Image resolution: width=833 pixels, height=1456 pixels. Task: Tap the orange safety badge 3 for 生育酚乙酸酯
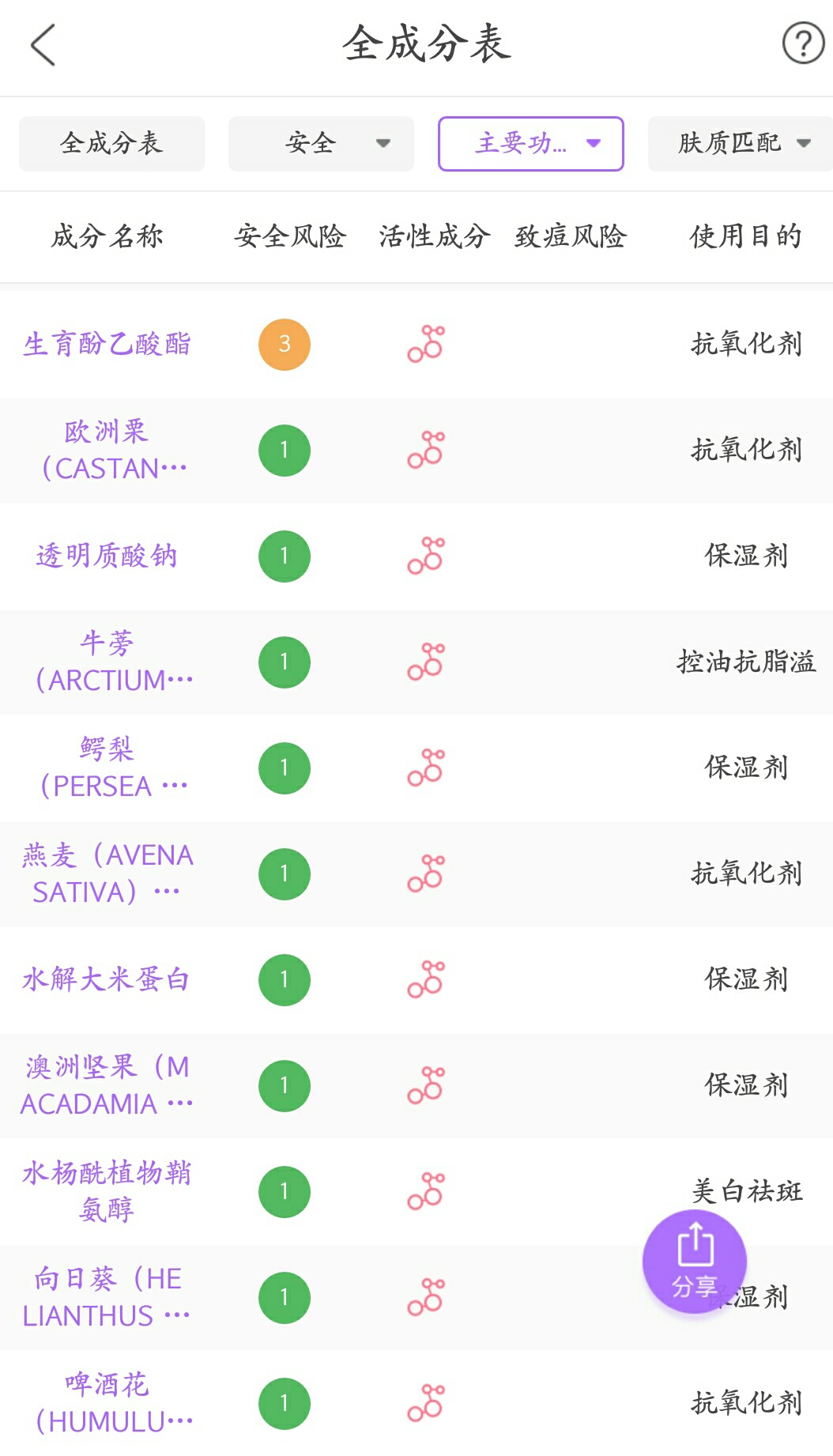(x=284, y=344)
